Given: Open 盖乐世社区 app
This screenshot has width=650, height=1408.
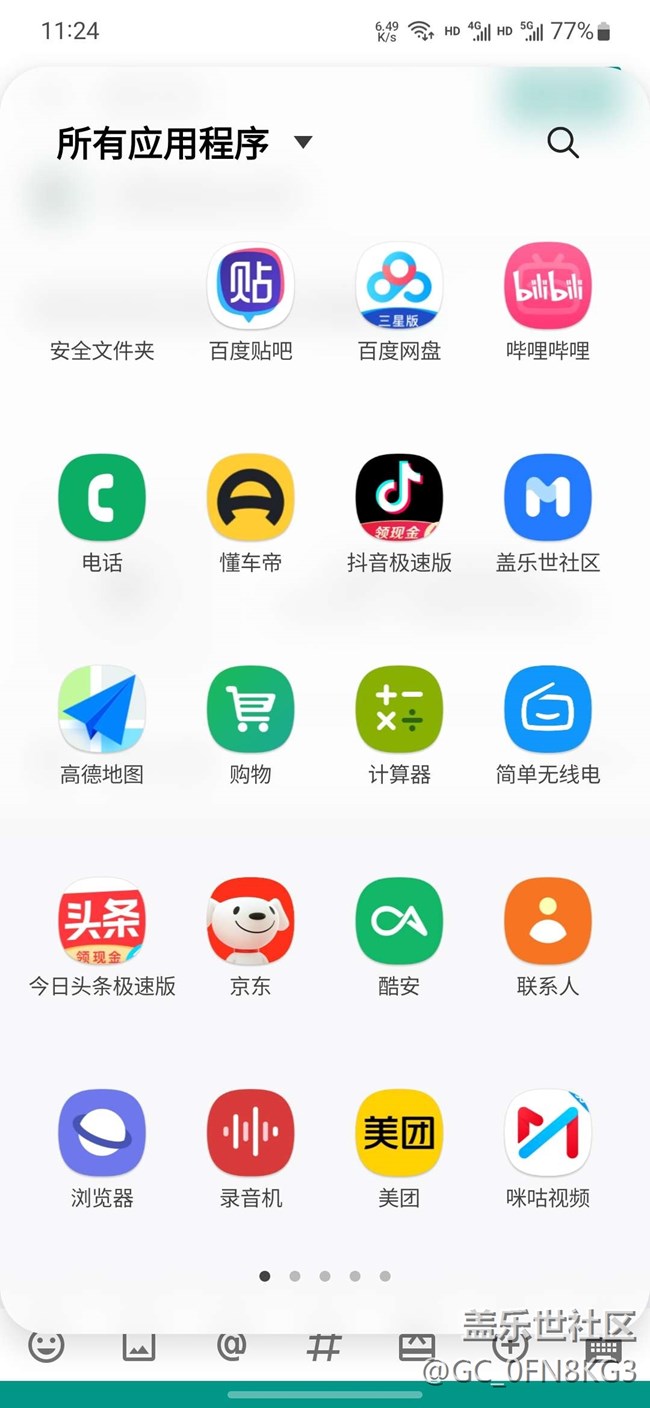Looking at the screenshot, I should (548, 498).
